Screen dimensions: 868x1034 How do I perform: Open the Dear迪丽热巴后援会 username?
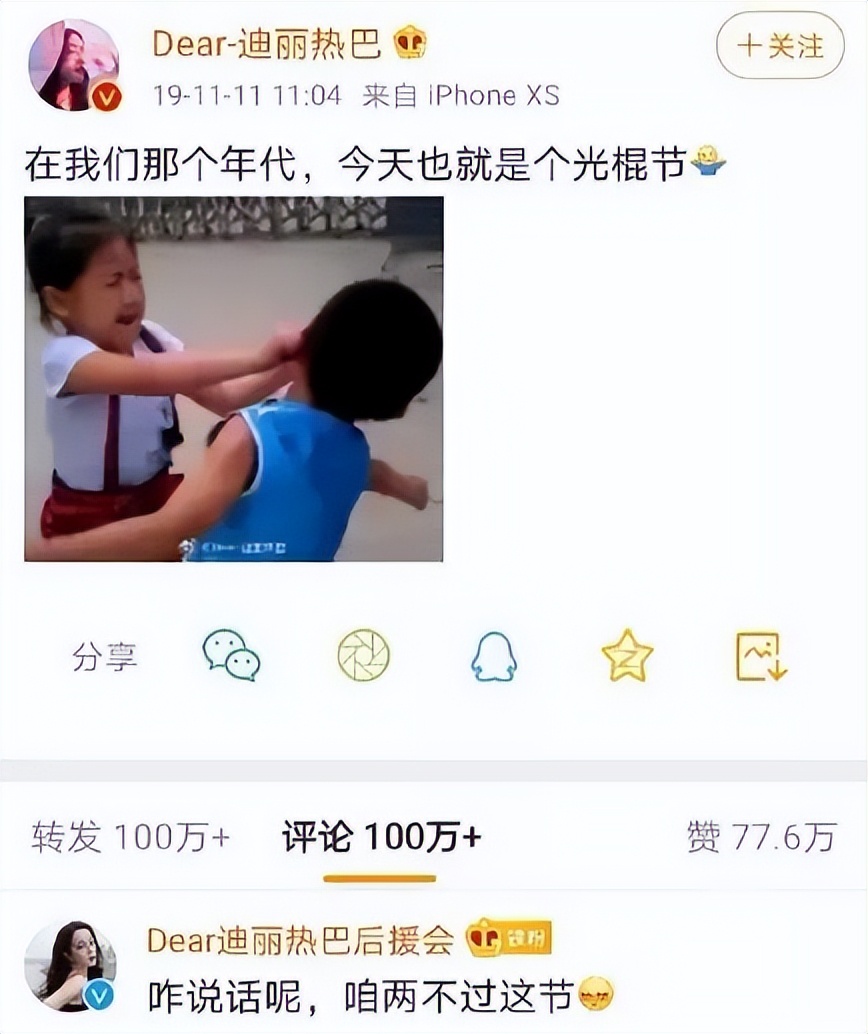(300, 940)
